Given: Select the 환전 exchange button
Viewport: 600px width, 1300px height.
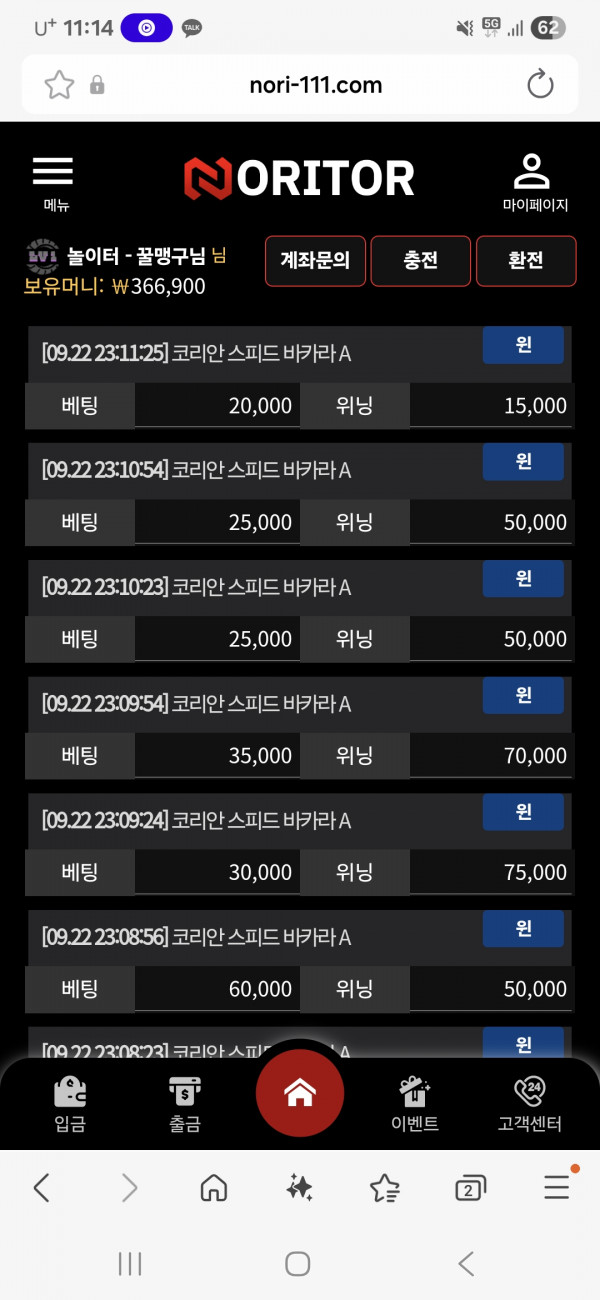Looking at the screenshot, I should [526, 261].
